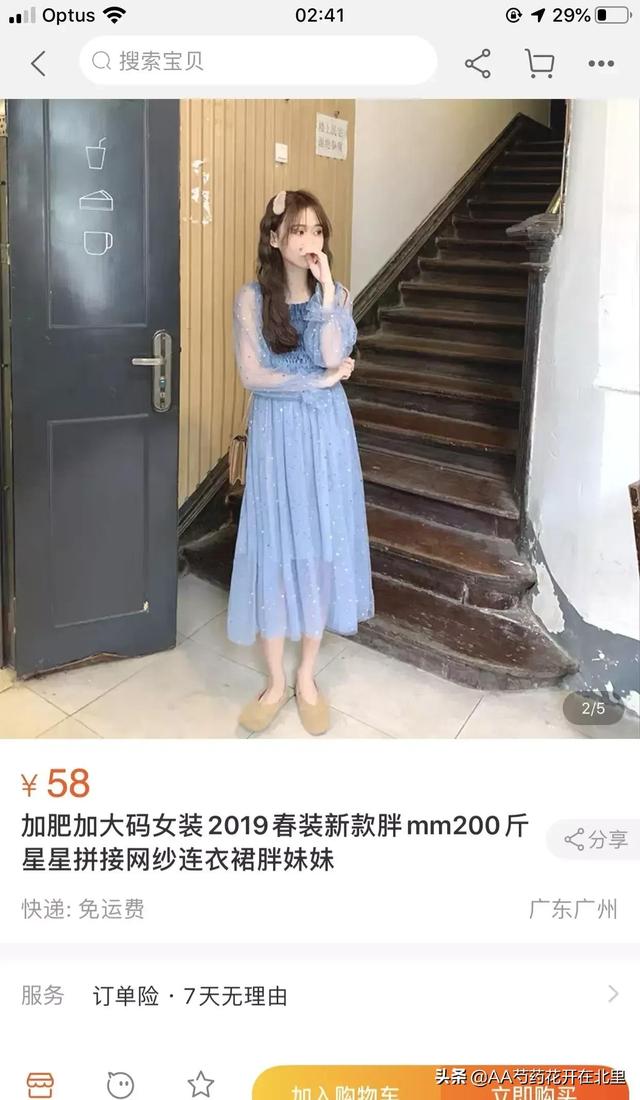
Task: Tap the 搜索宝贝 search box
Action: (258, 61)
